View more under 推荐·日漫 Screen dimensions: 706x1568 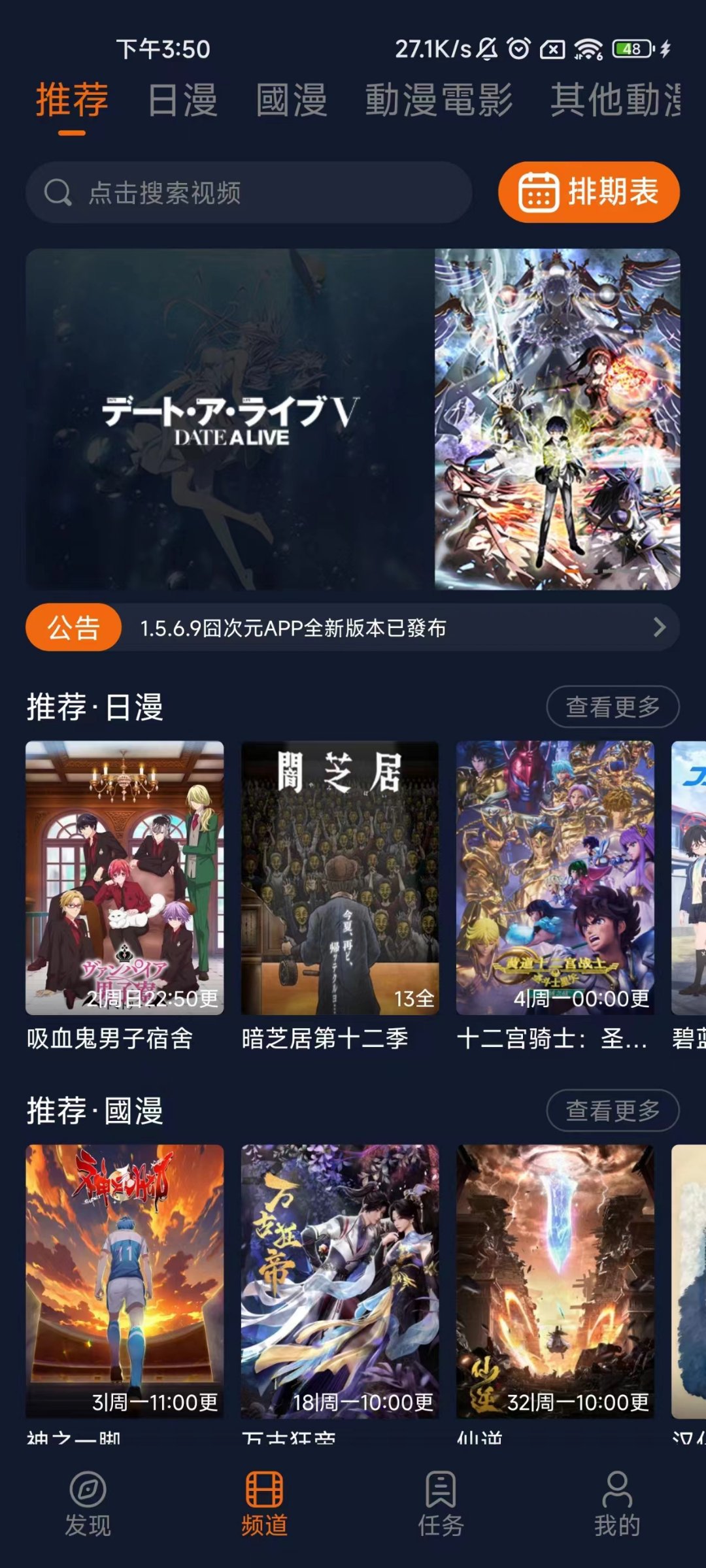tap(613, 707)
